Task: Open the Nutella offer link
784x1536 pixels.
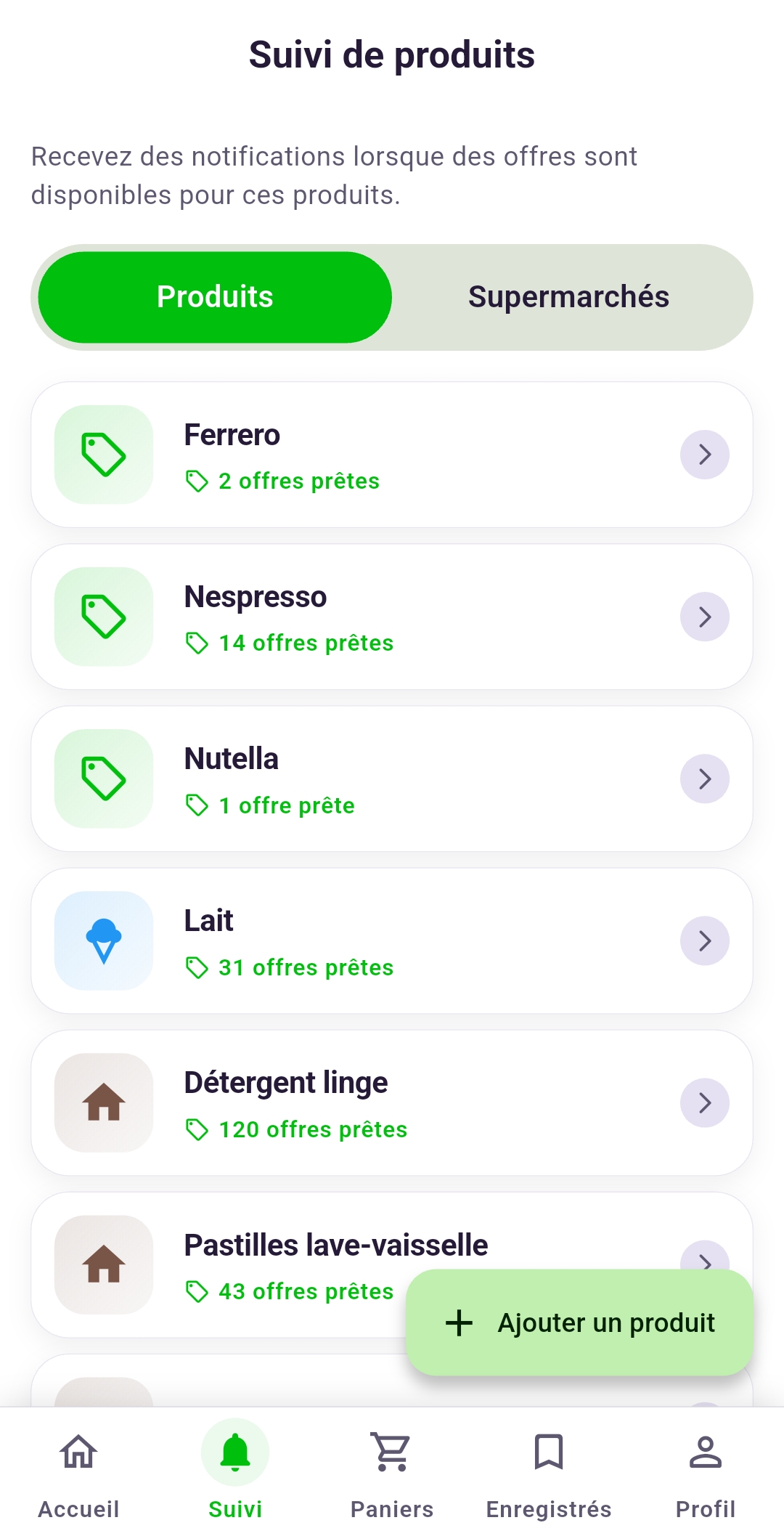Action: click(x=704, y=778)
